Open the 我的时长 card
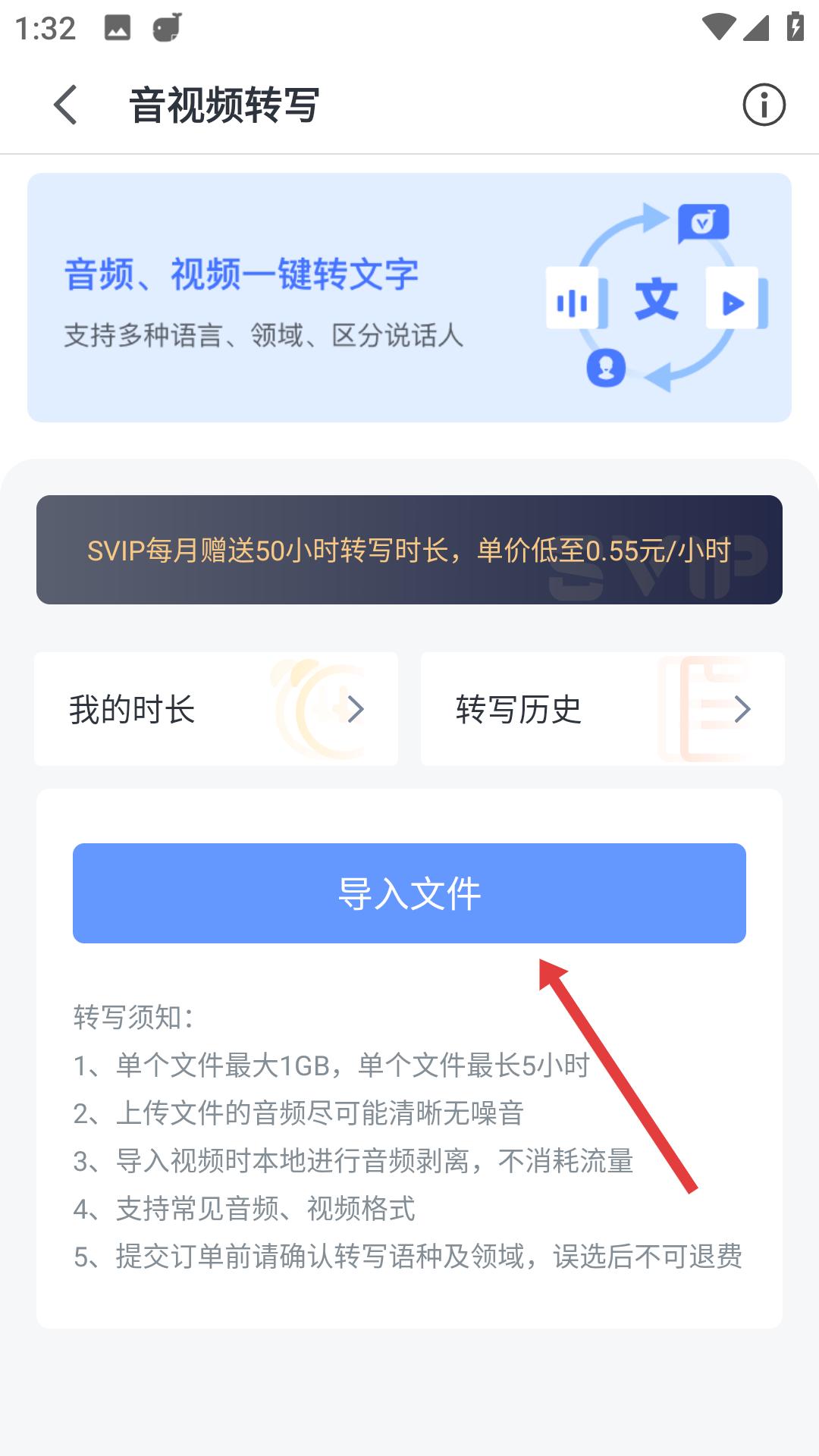The image size is (819, 1456). click(215, 708)
